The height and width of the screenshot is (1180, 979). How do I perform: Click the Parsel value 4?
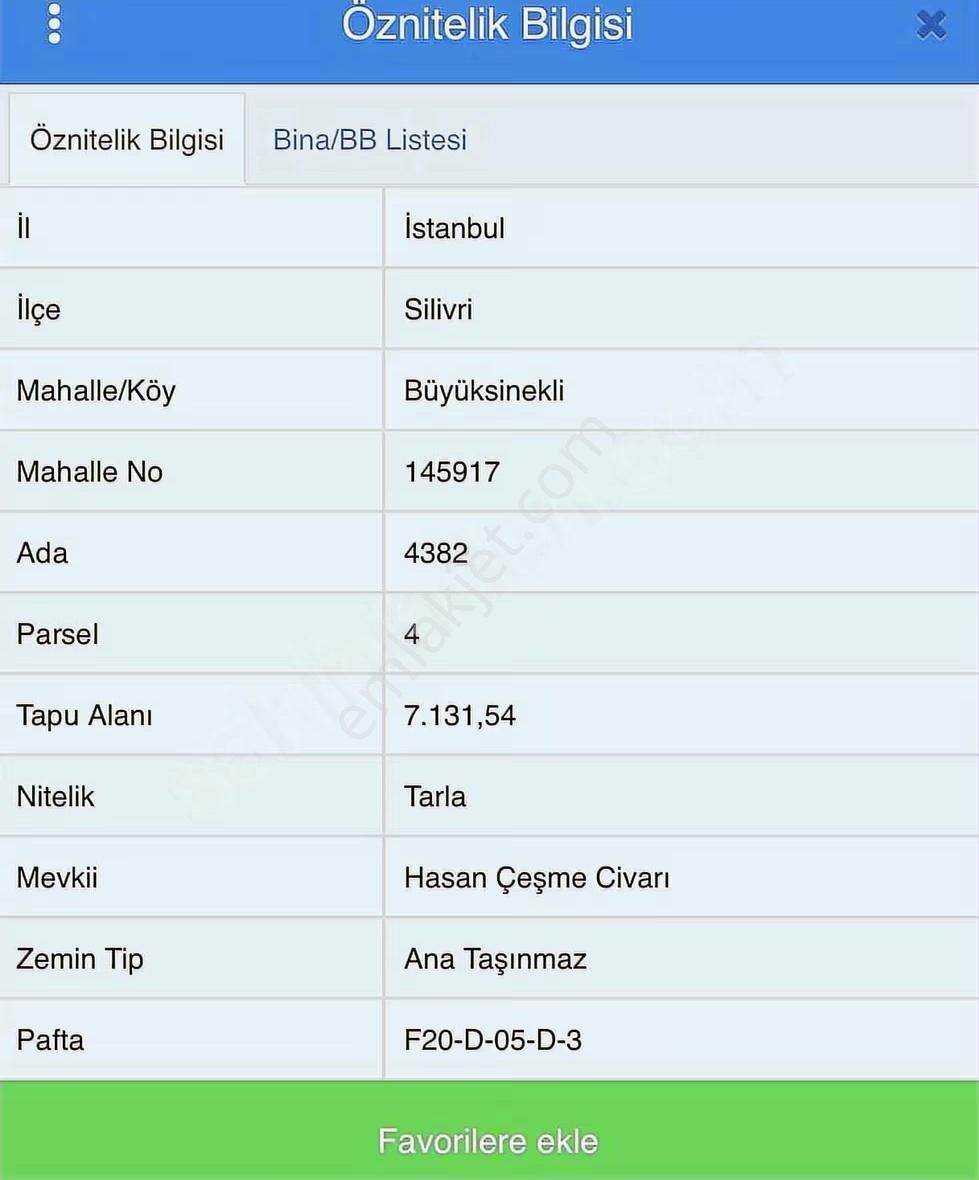tap(410, 634)
